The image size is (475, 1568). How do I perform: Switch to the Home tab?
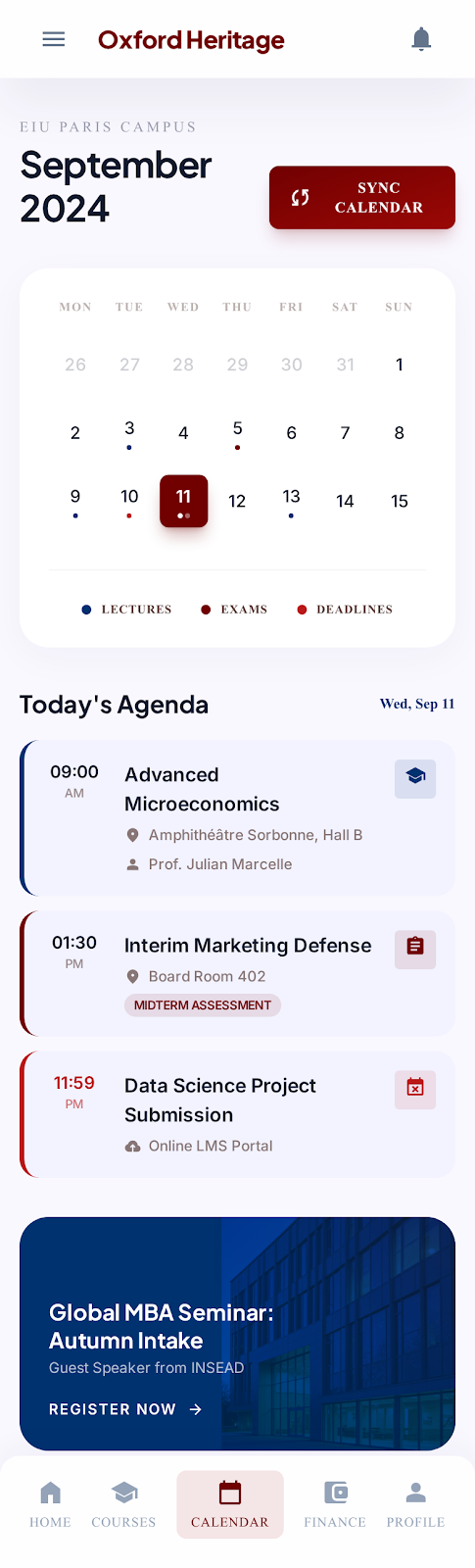coord(50,1504)
